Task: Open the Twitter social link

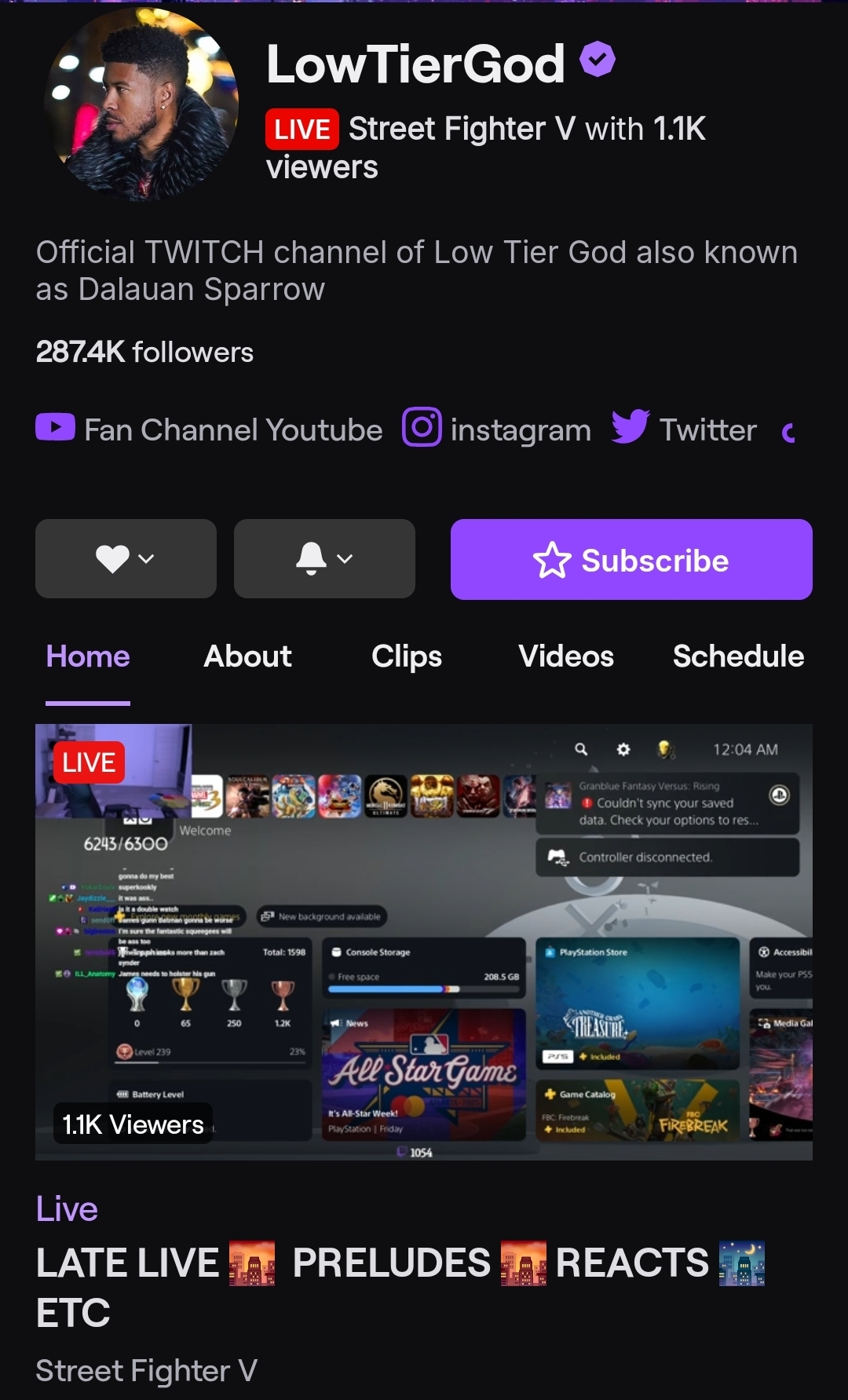Action: pos(684,430)
